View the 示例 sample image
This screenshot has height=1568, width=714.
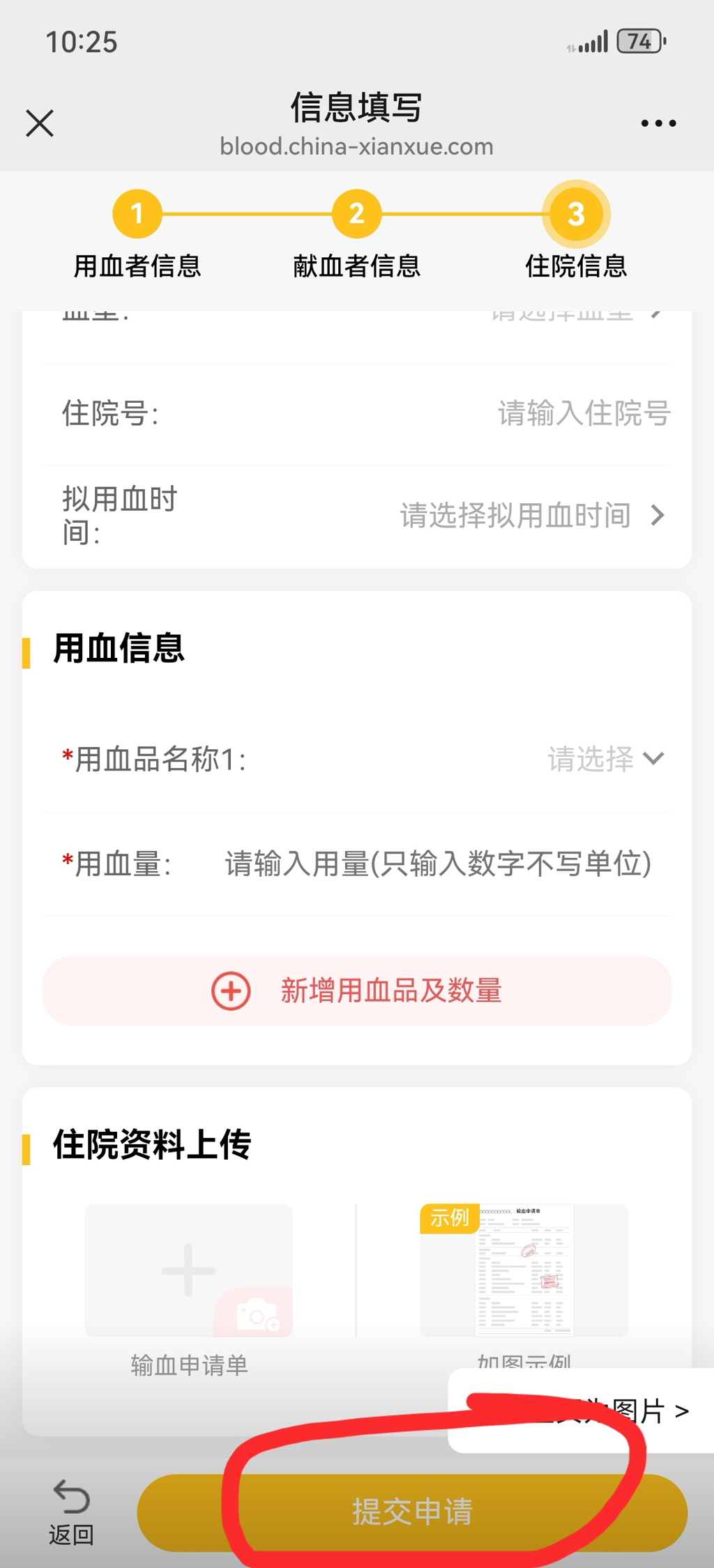click(x=524, y=1270)
